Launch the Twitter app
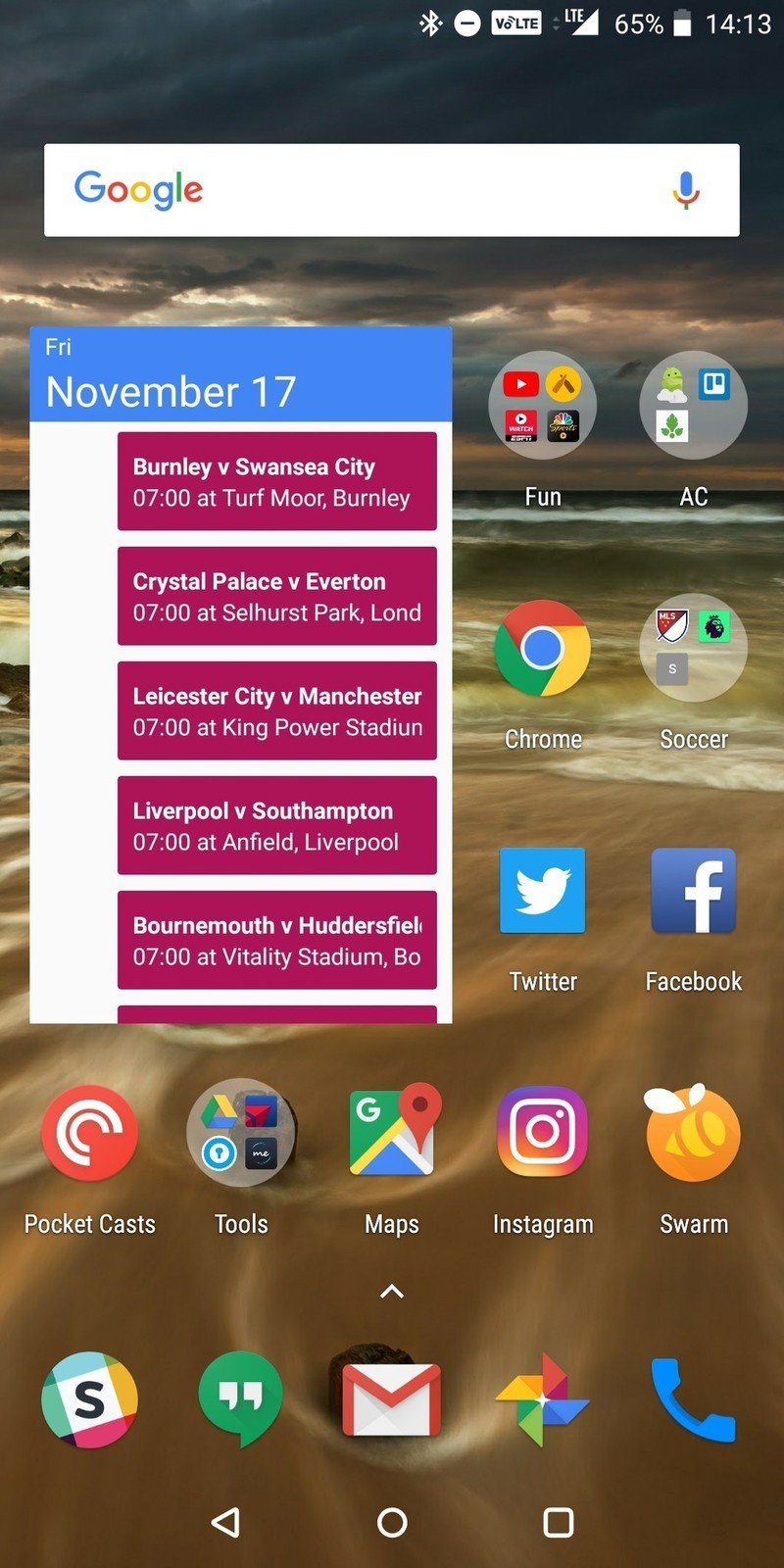Image resolution: width=784 pixels, height=1568 pixels. coord(542,891)
